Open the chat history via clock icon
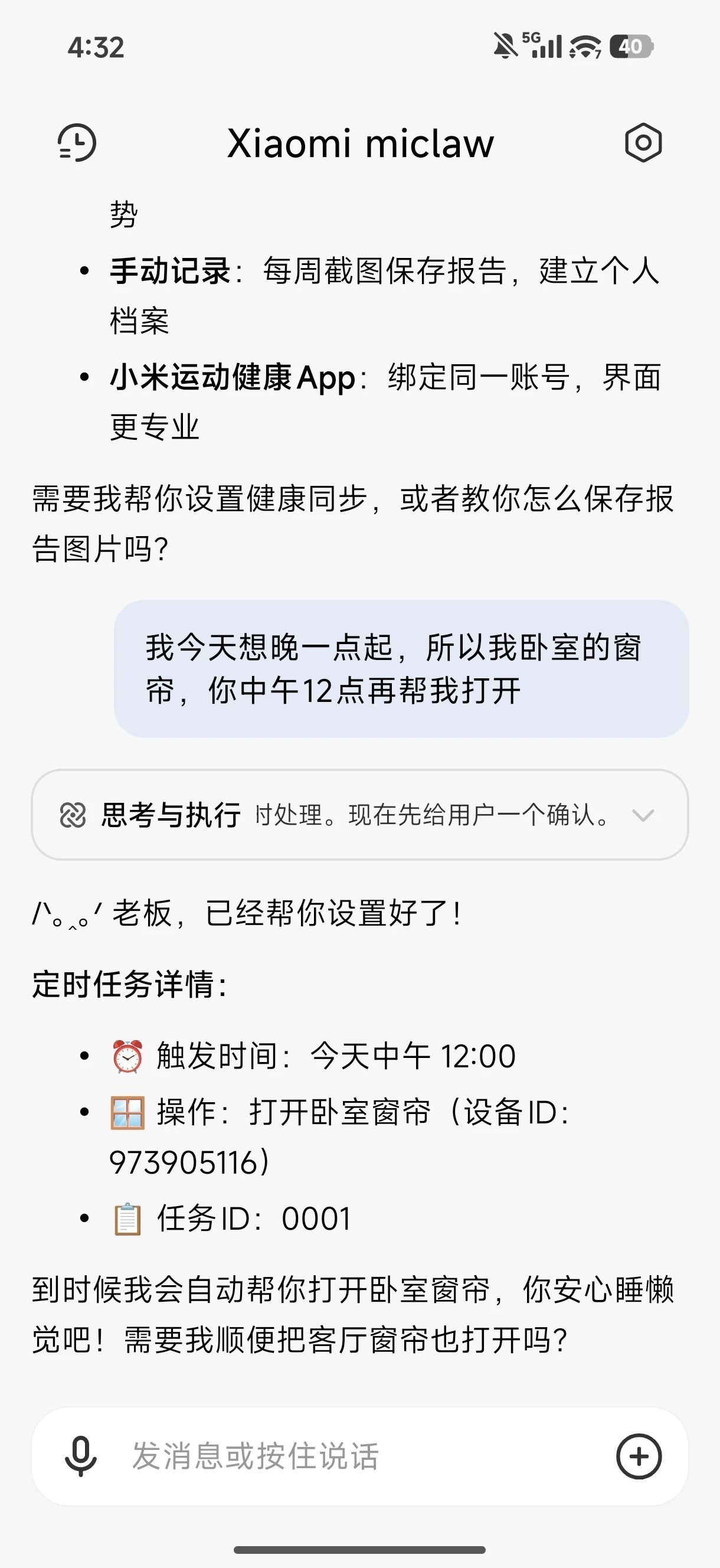This screenshot has height=1568, width=720. point(77,143)
